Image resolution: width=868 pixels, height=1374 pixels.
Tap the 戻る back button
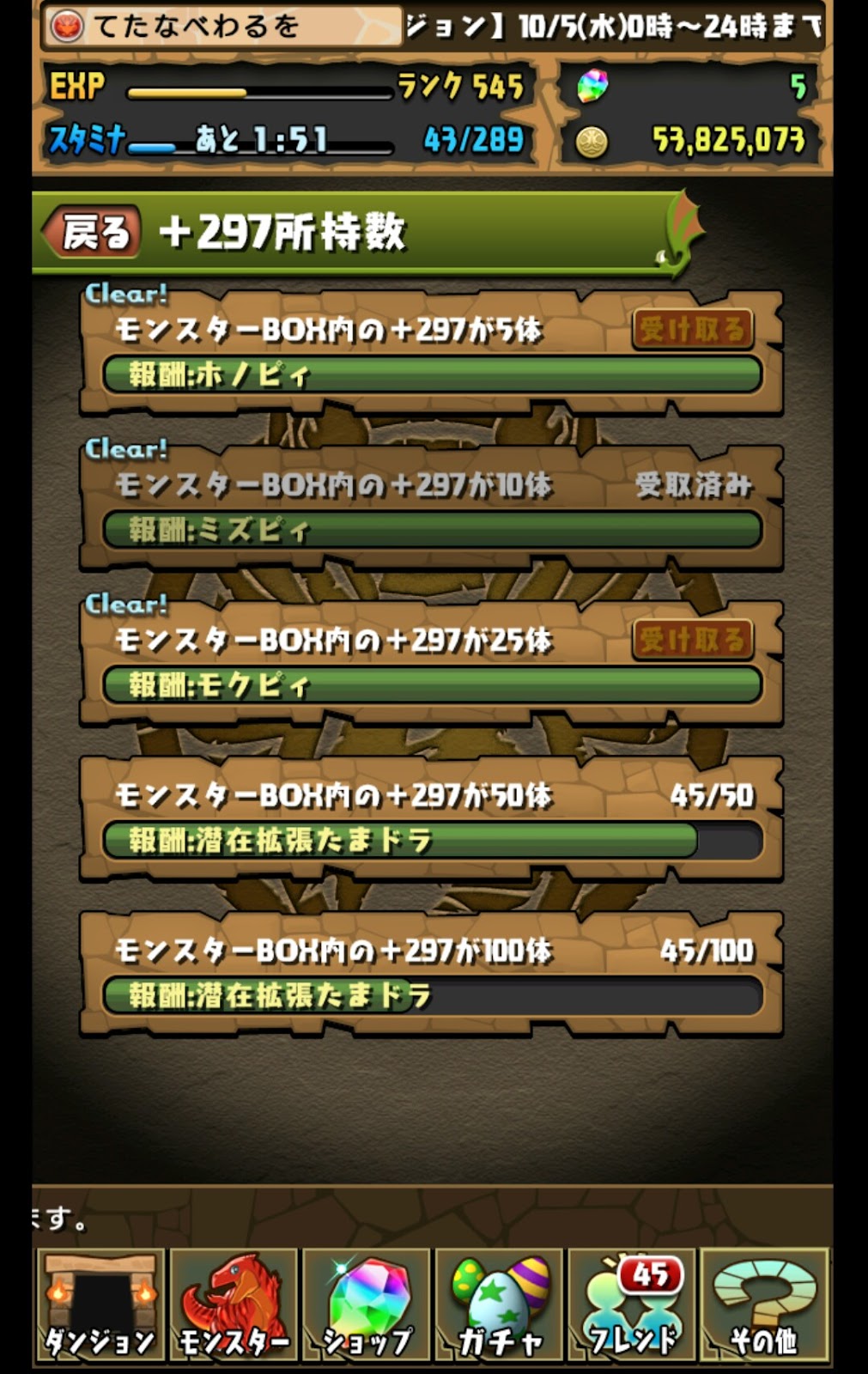[94, 233]
